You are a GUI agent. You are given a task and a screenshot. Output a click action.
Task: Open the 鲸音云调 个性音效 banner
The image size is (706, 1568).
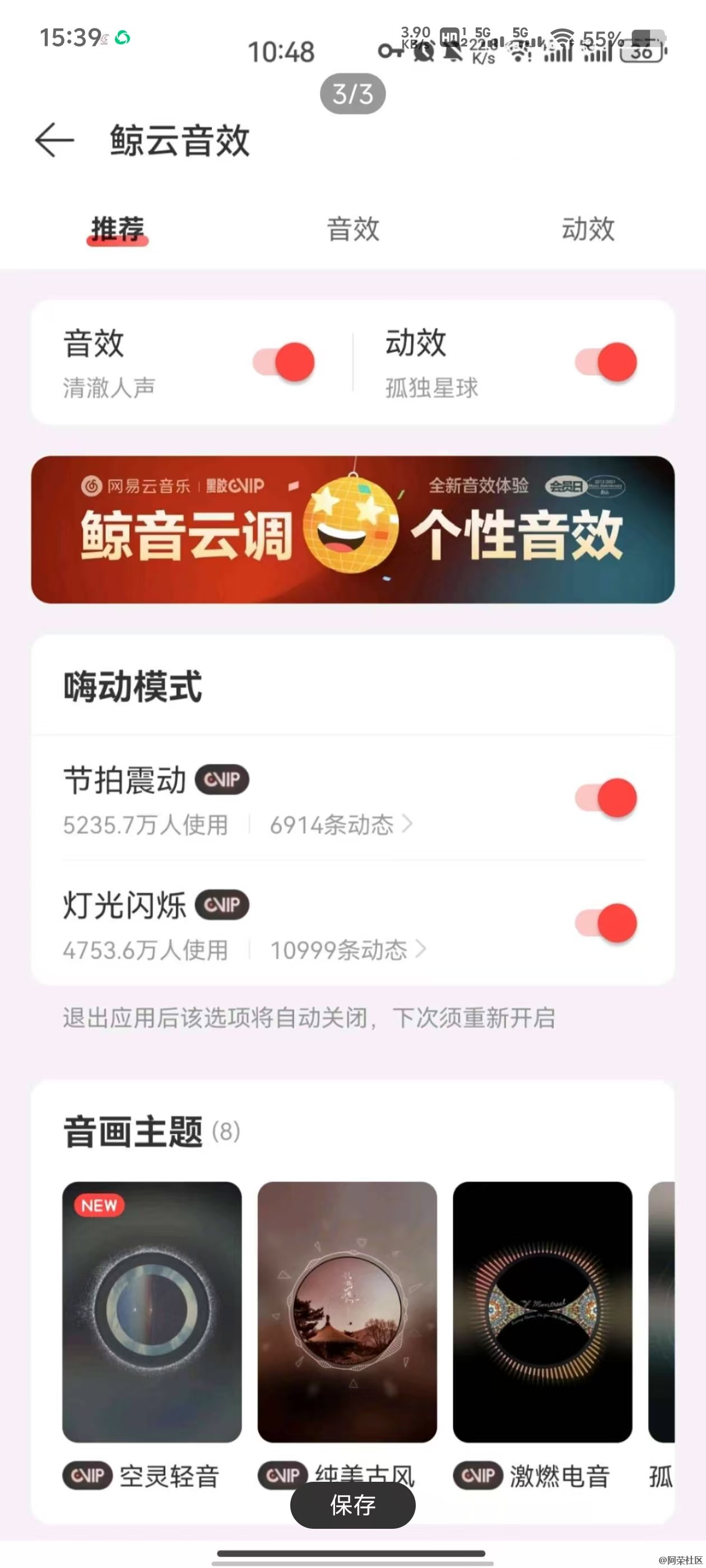(x=352, y=530)
